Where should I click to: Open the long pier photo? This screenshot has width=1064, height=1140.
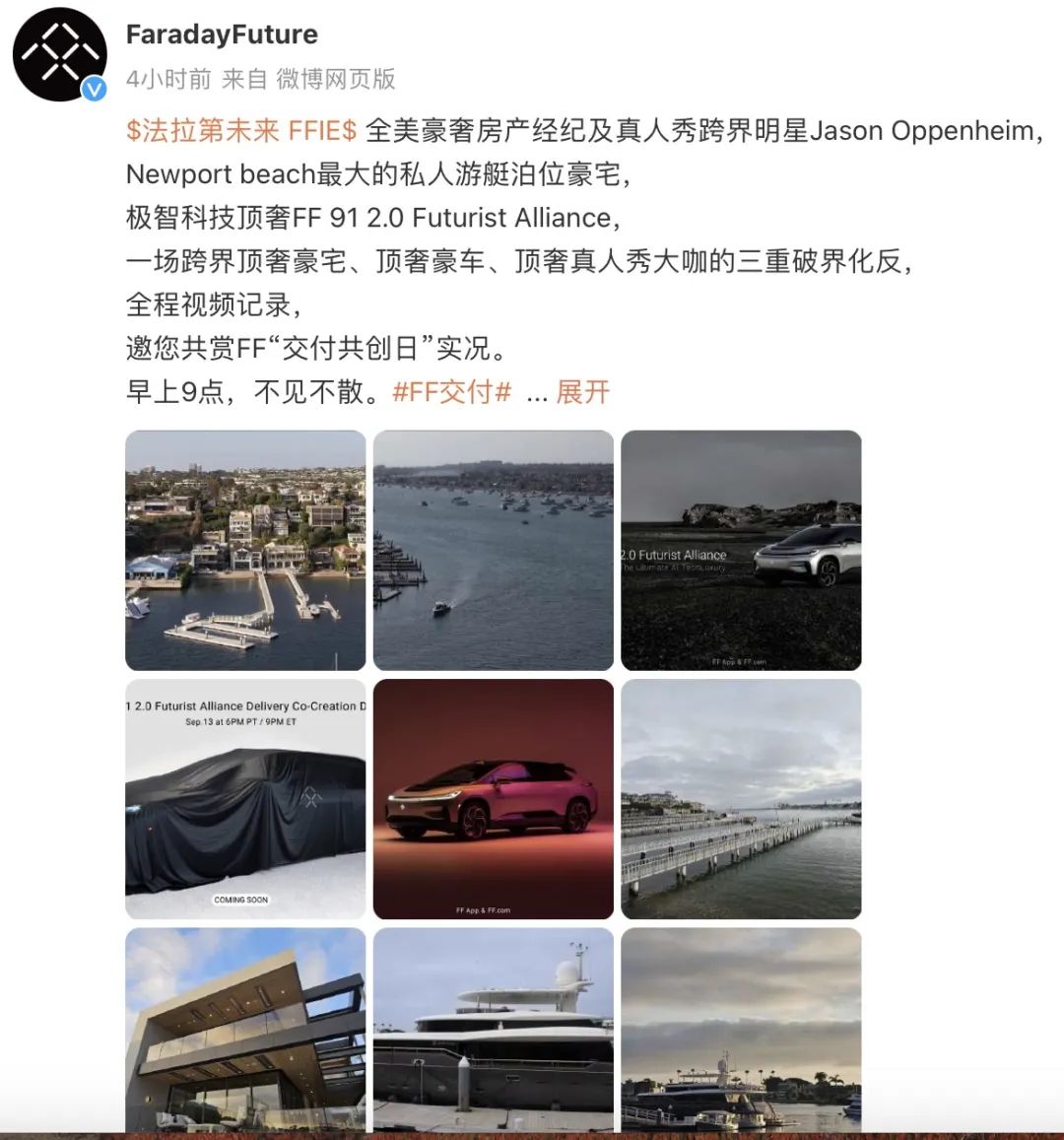click(x=741, y=799)
